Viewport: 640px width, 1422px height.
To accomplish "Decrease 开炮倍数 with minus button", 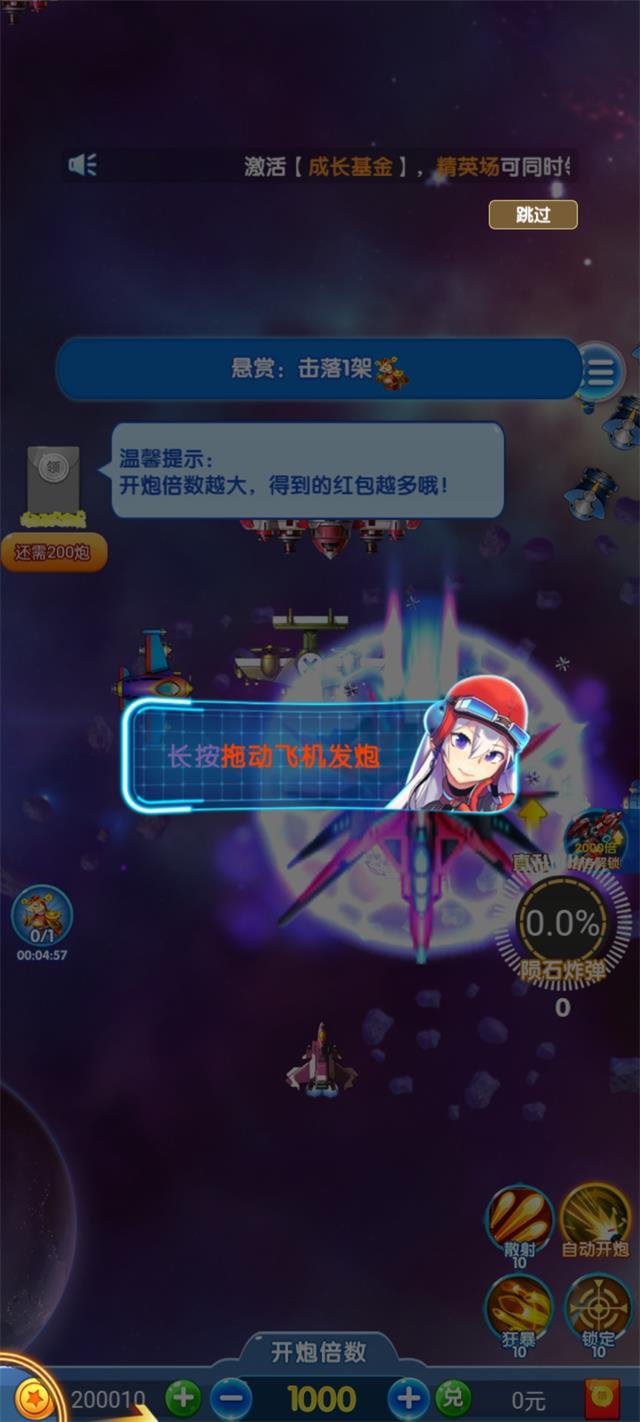I will click(x=232, y=1397).
